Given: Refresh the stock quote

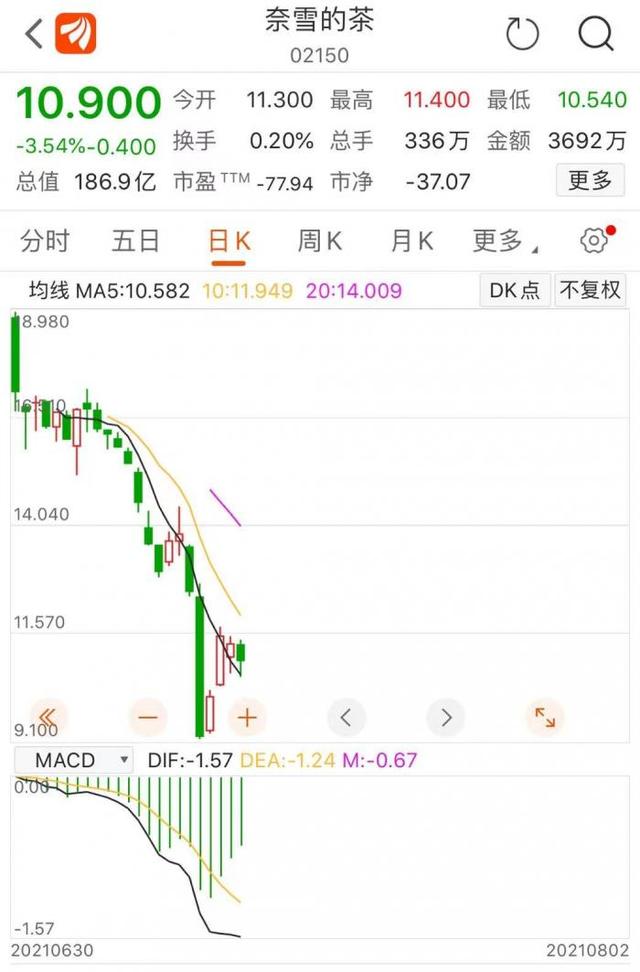Looking at the screenshot, I should point(522,34).
